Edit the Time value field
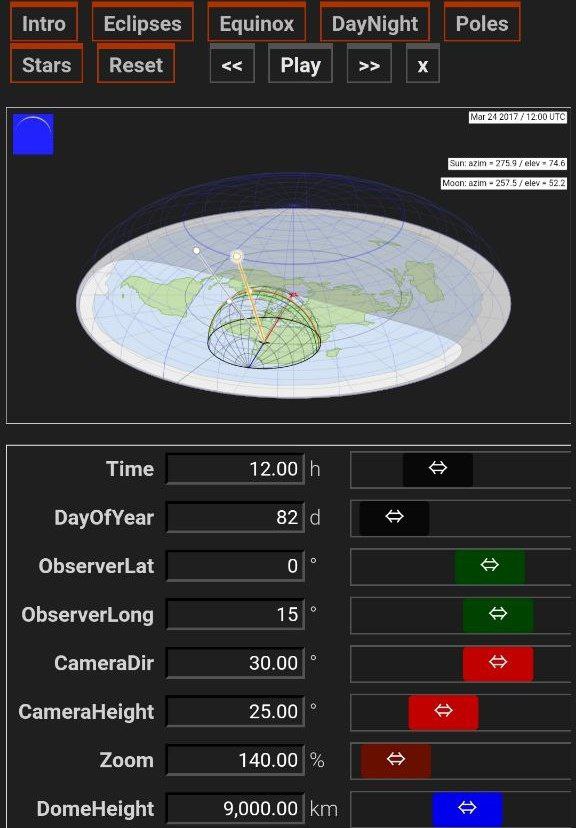The width and height of the screenshot is (576, 828). click(x=235, y=469)
